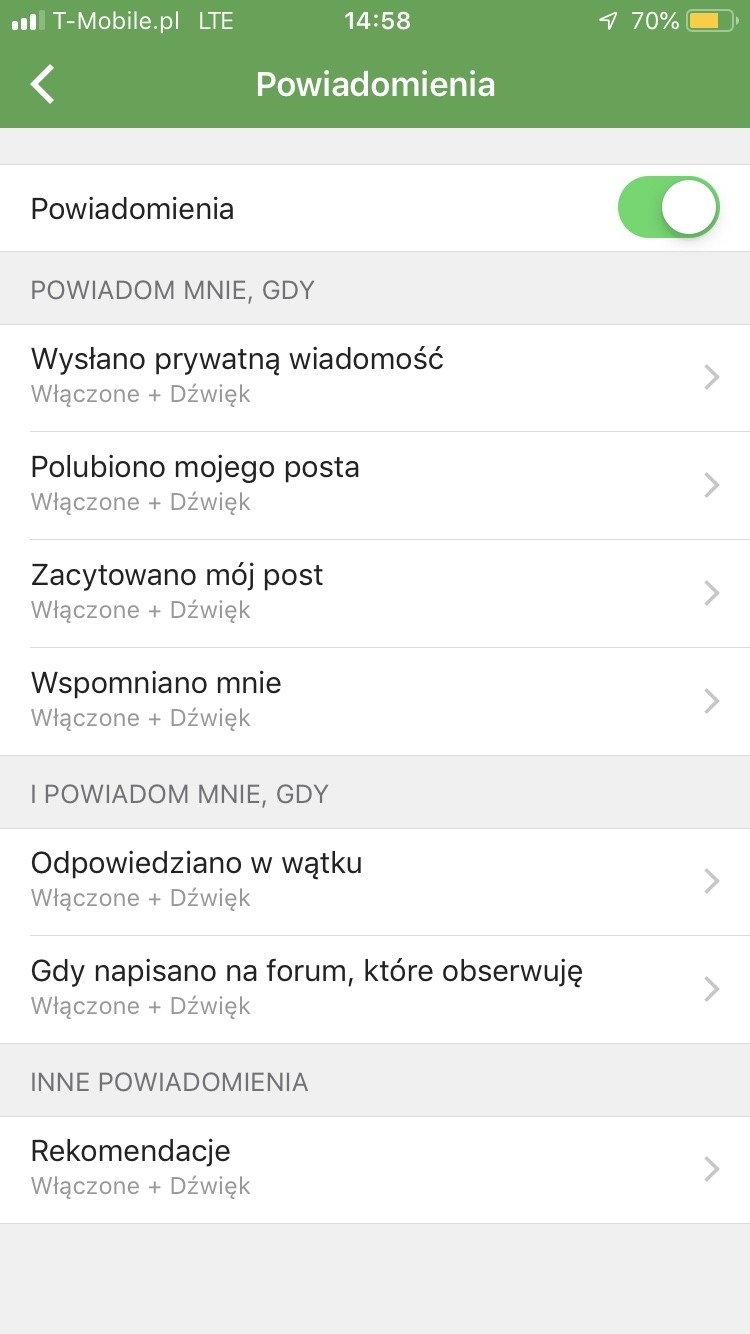Open the Rekomendacje notification settings
Screen dimensions: 750x1334
click(x=375, y=1169)
